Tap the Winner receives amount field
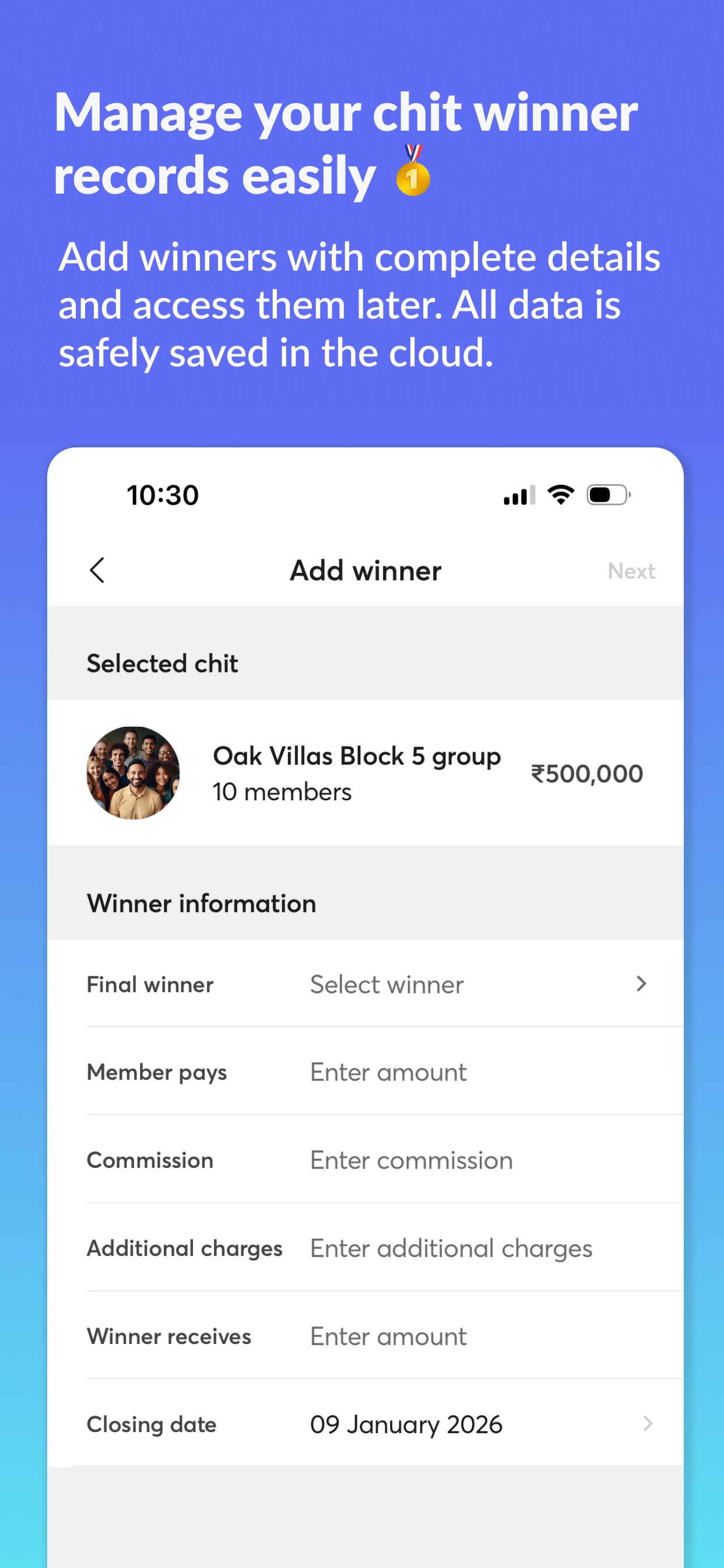 pos(388,1336)
